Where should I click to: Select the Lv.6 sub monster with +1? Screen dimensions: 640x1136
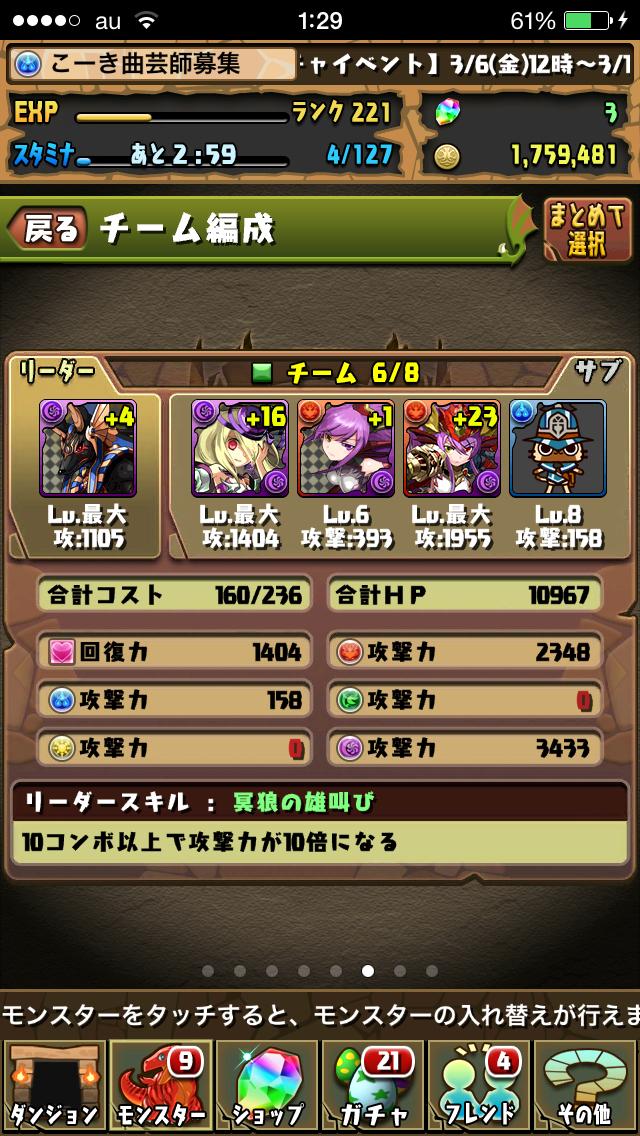(x=345, y=448)
